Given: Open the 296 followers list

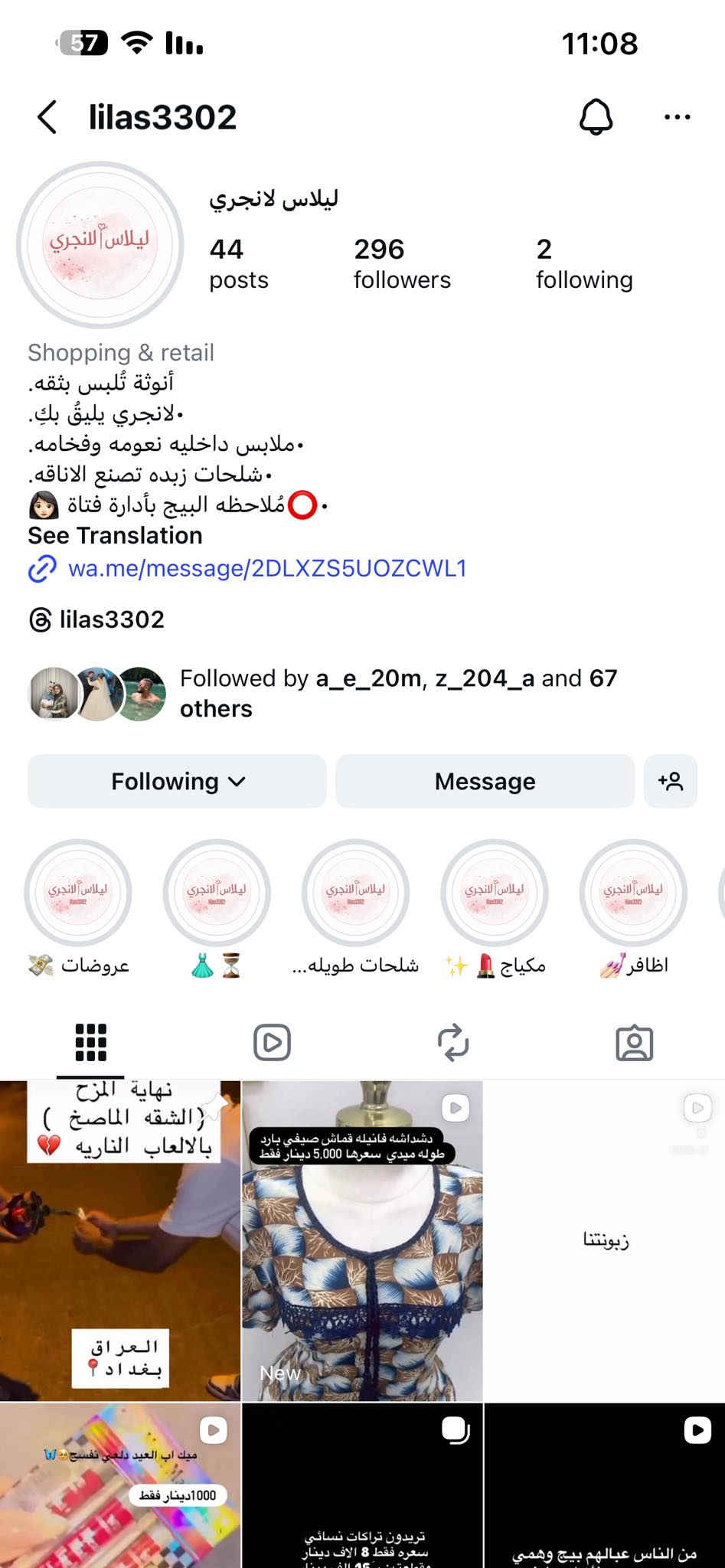Looking at the screenshot, I should point(401,264).
